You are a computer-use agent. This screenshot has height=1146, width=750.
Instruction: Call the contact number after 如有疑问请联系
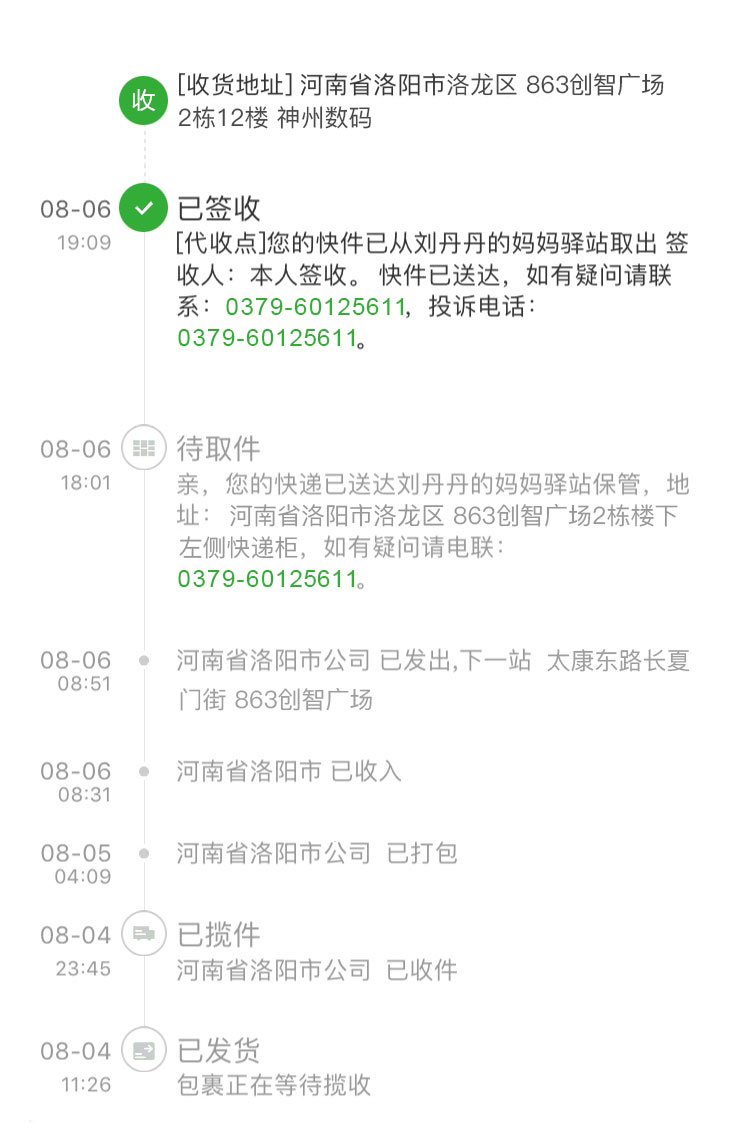pyautogui.click(x=315, y=307)
